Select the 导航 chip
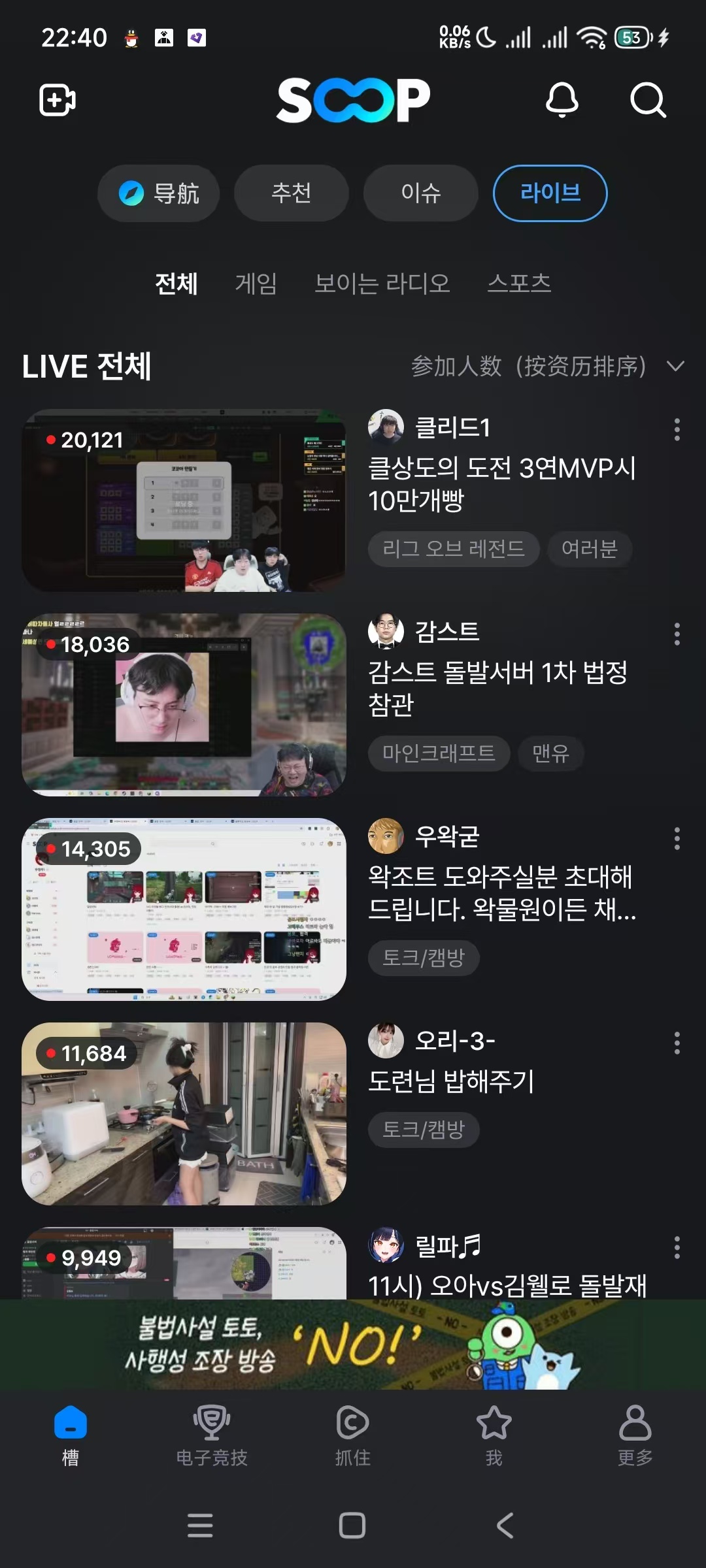This screenshot has width=706, height=1568. click(159, 193)
